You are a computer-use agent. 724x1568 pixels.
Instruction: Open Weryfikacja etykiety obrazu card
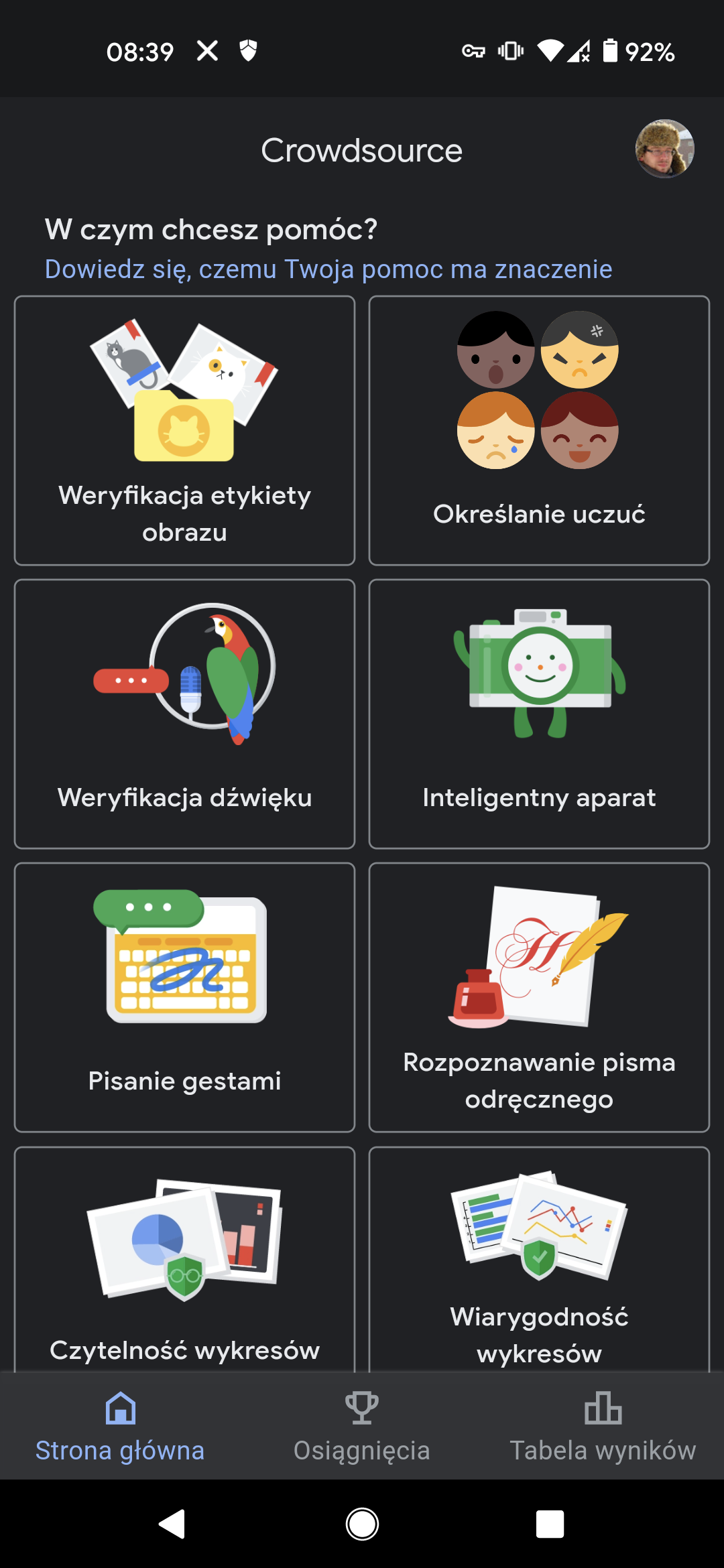tap(184, 430)
